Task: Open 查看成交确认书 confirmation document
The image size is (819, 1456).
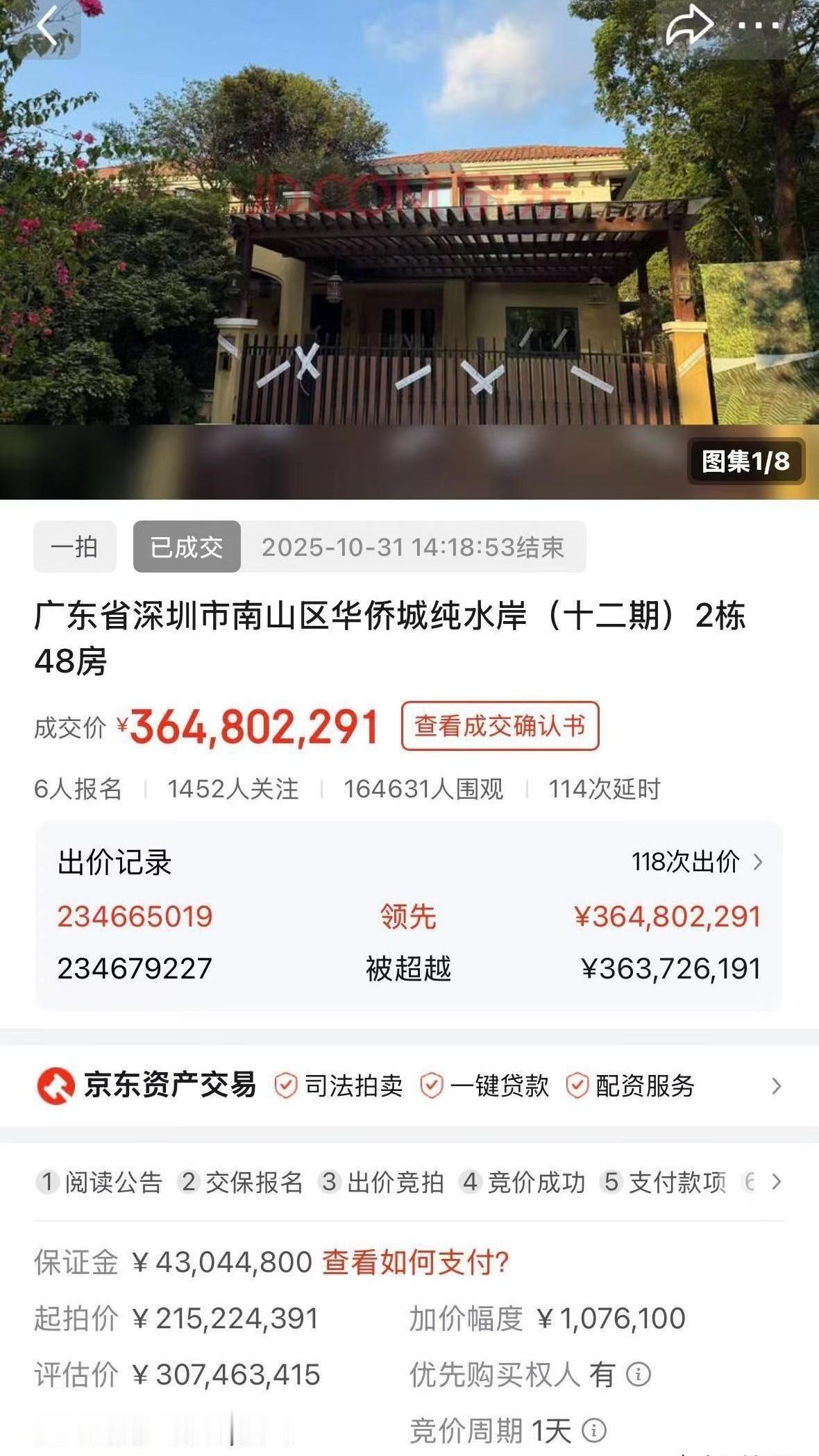Action: tap(500, 726)
